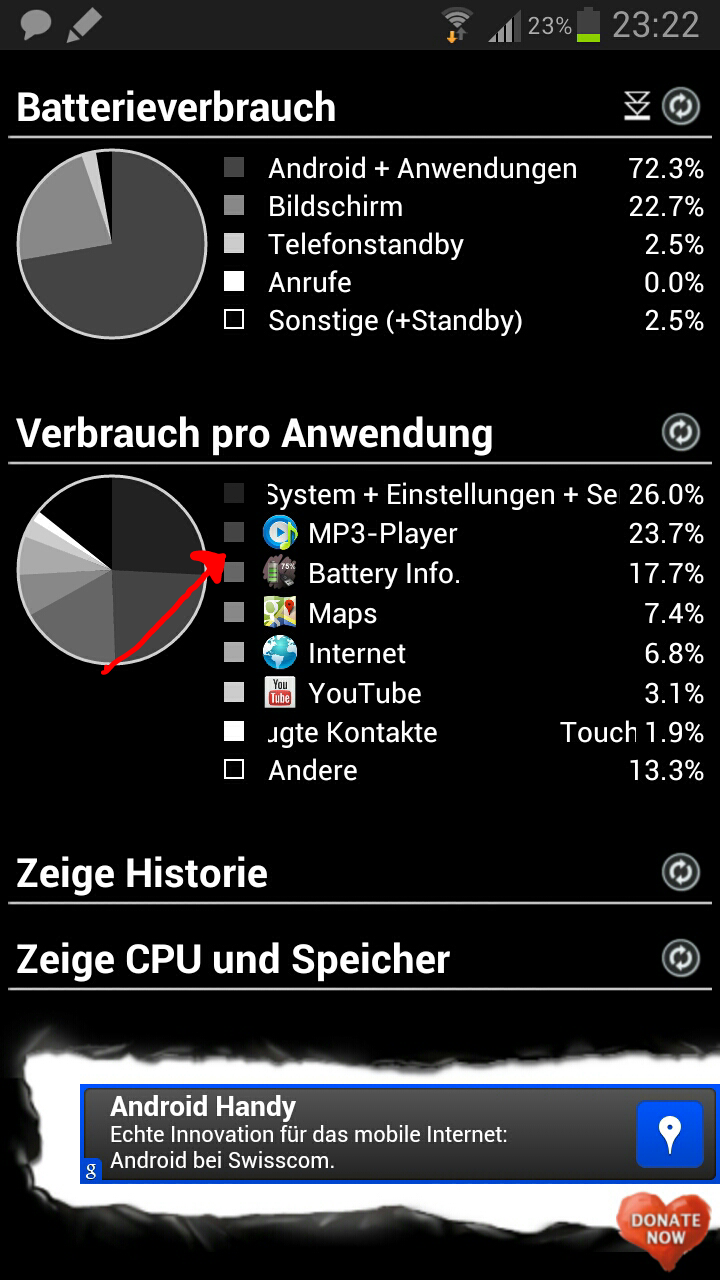Refresh Verbrauch pro Anwendung
Viewport: 720px width, 1280px height.
pos(681,433)
